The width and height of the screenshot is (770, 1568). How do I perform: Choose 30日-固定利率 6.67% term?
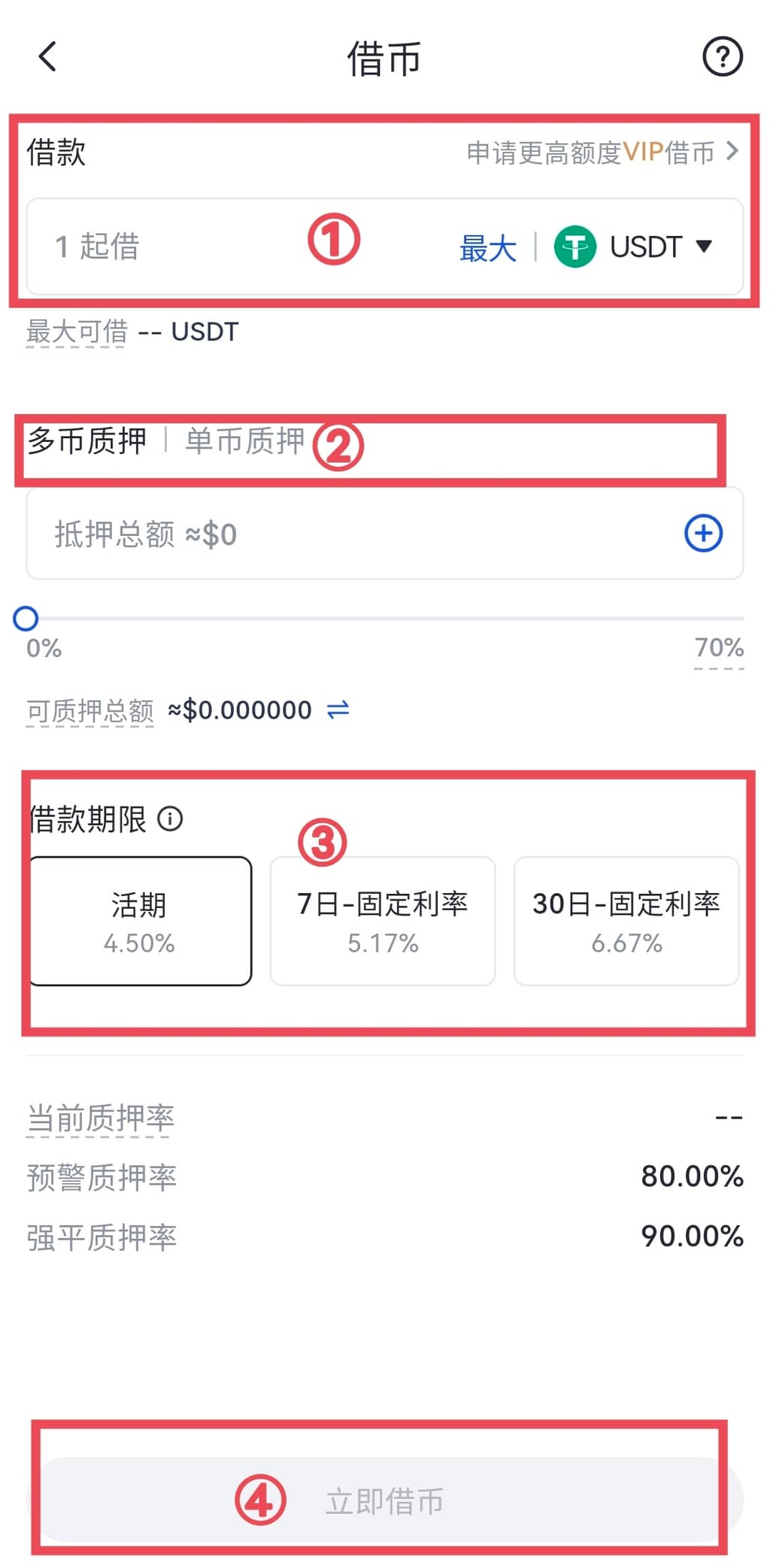[626, 921]
